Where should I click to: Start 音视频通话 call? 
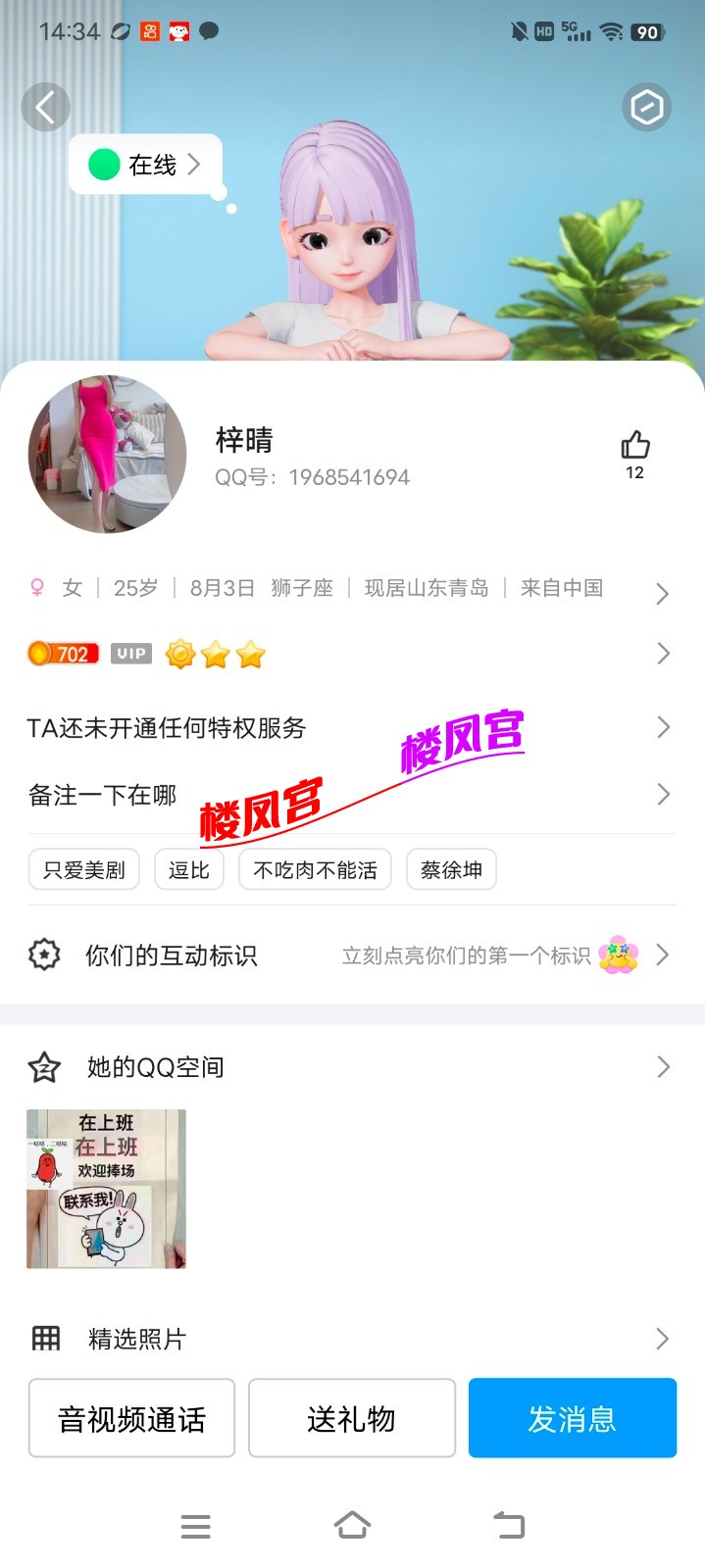(x=131, y=1418)
